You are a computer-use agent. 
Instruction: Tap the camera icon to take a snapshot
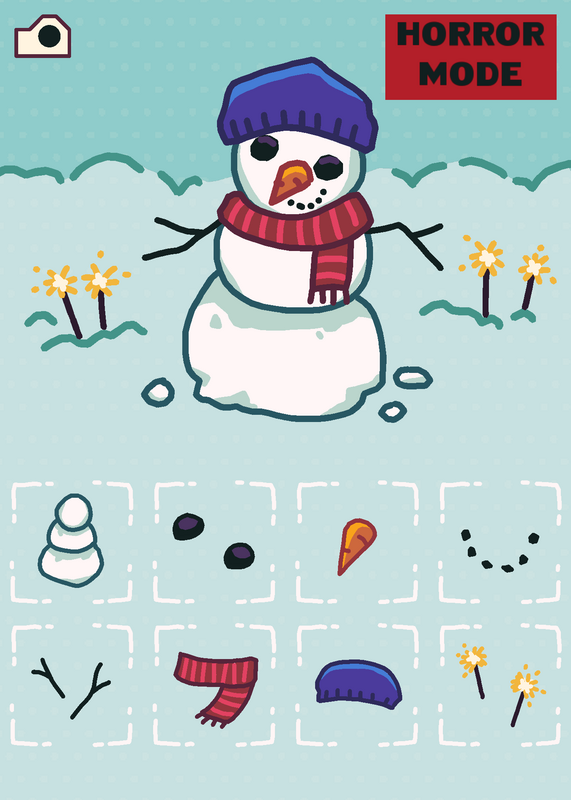click(x=42, y=36)
